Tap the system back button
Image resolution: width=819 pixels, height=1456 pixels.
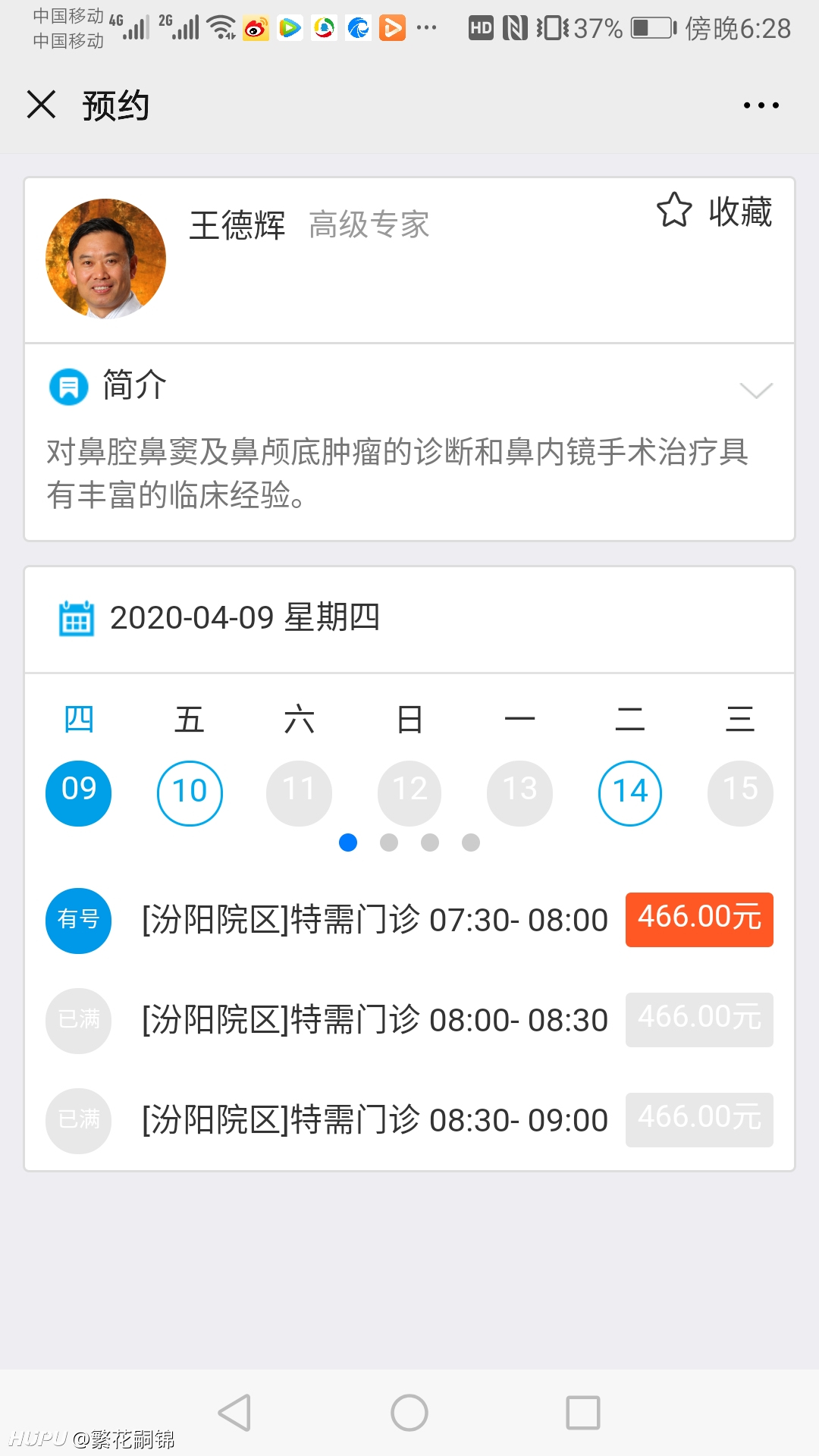(x=234, y=1413)
